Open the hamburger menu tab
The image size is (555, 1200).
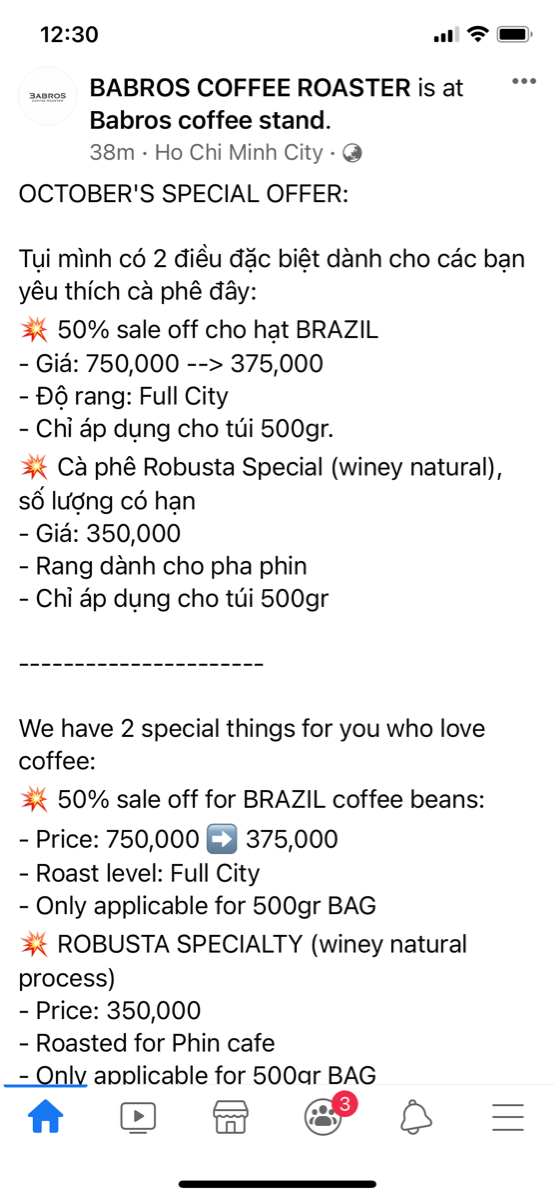(508, 1116)
